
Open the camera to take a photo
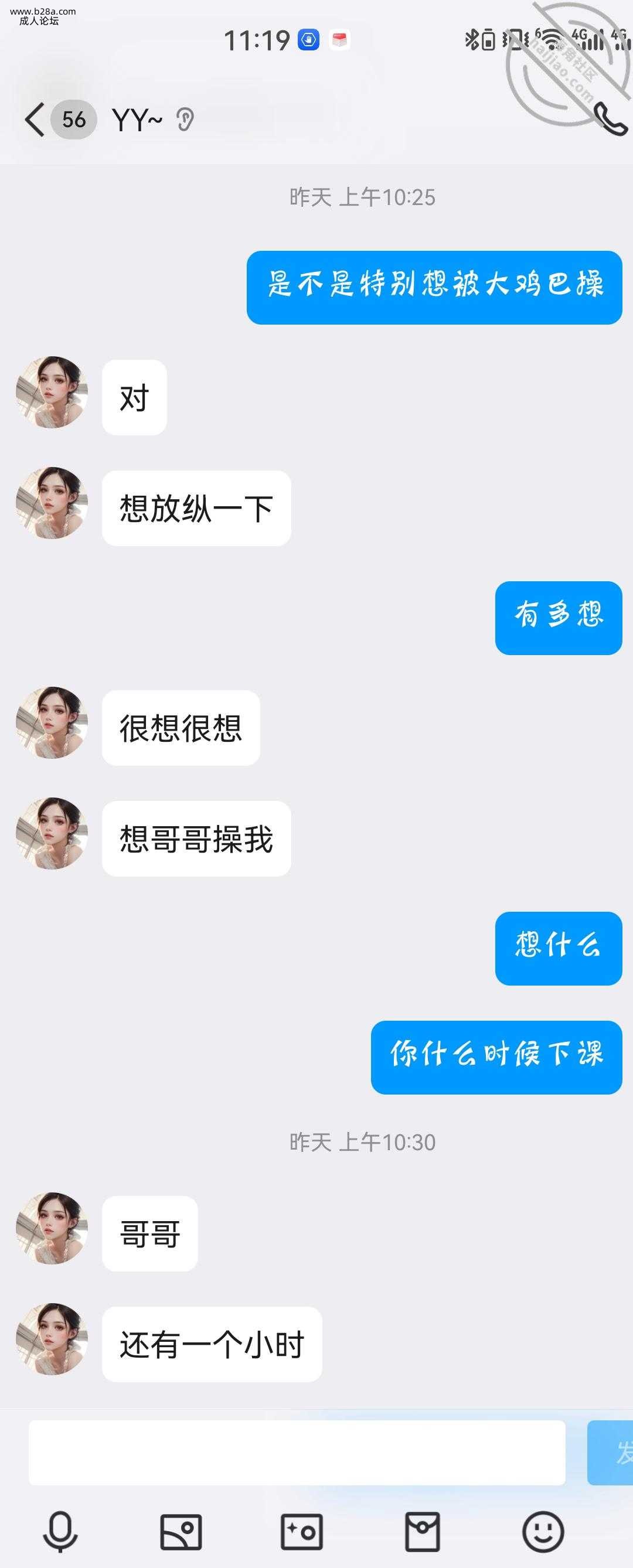tap(301, 1531)
